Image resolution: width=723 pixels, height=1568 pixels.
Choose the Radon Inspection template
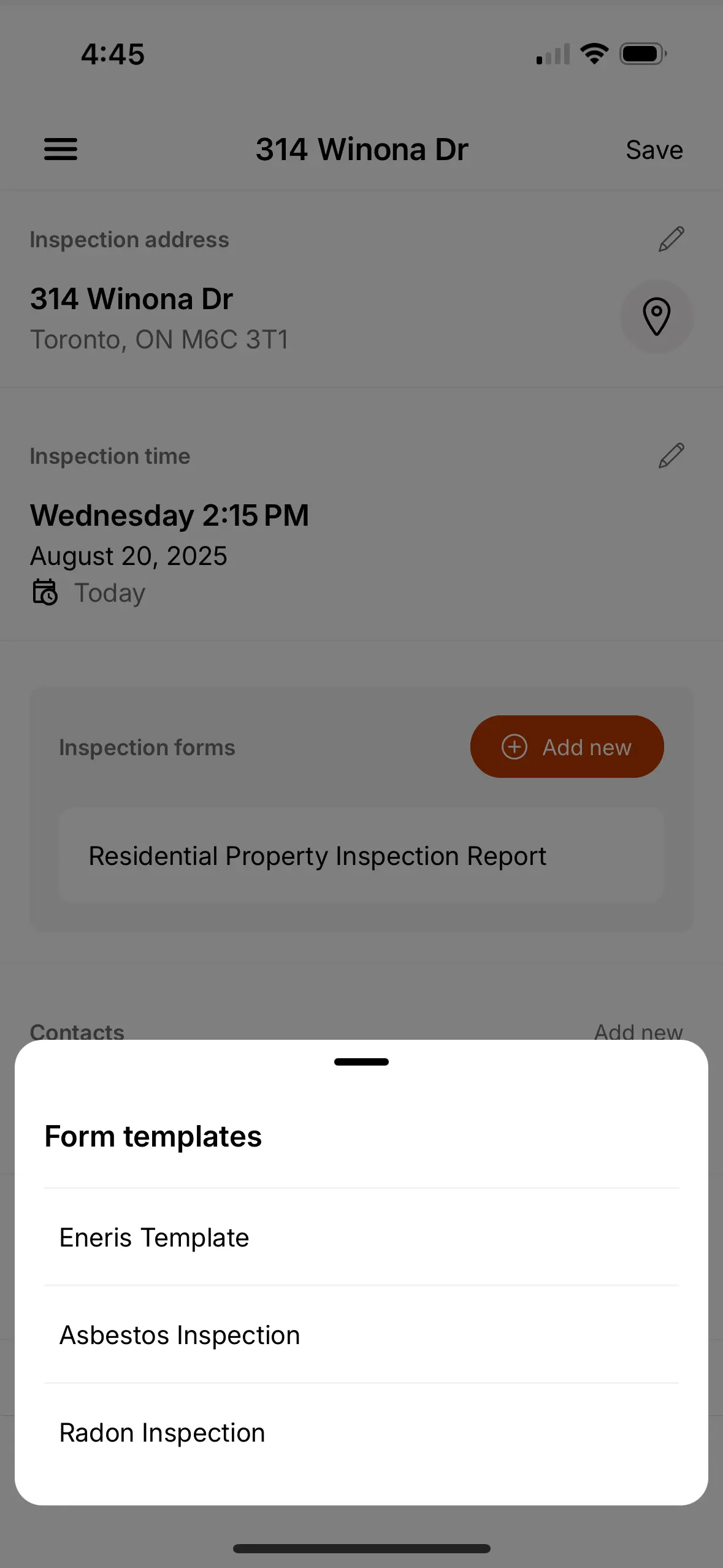click(161, 1432)
